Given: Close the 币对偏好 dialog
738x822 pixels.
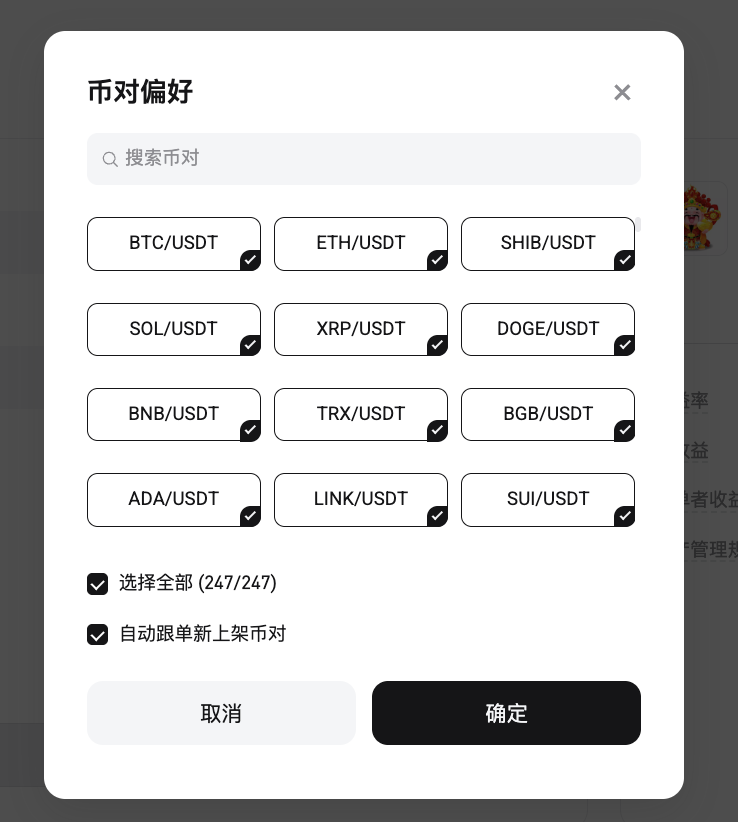Looking at the screenshot, I should 622,92.
